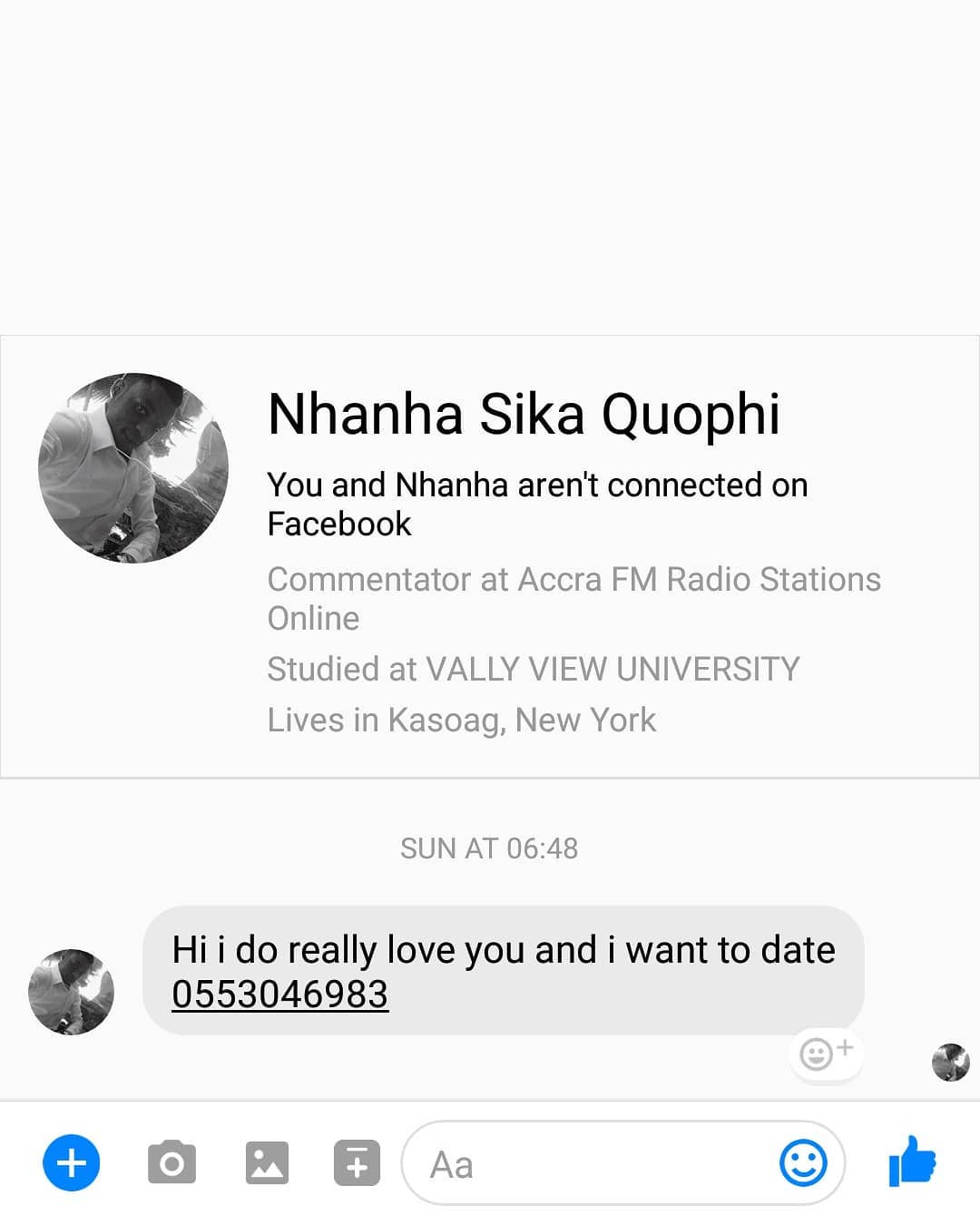This screenshot has width=980, height=1225.
Task: Open the sticker and extras icon
Action: [357, 1162]
